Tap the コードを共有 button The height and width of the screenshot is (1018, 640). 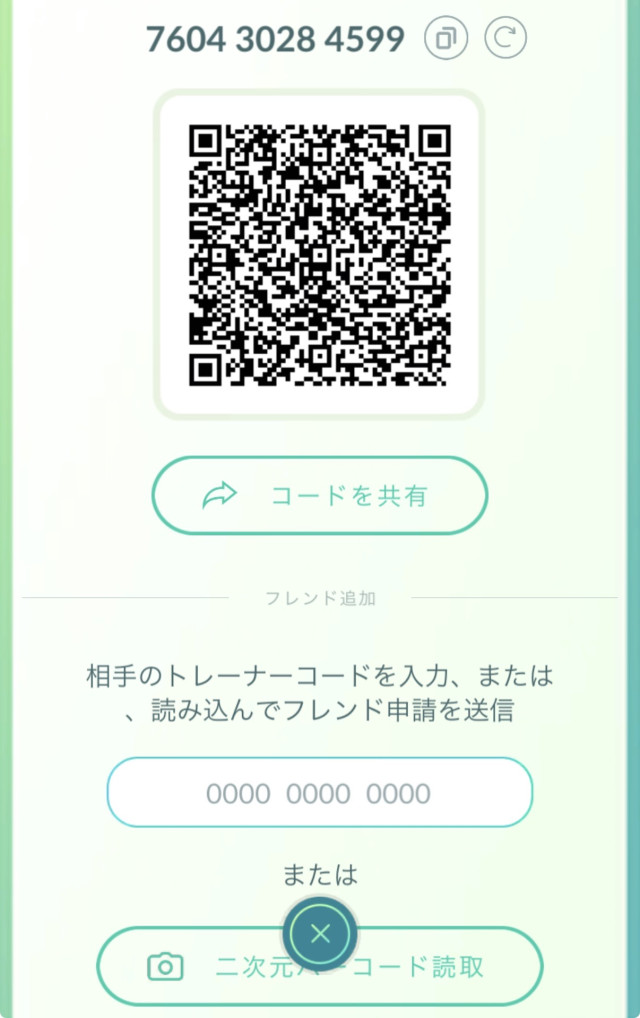pyautogui.click(x=319, y=495)
